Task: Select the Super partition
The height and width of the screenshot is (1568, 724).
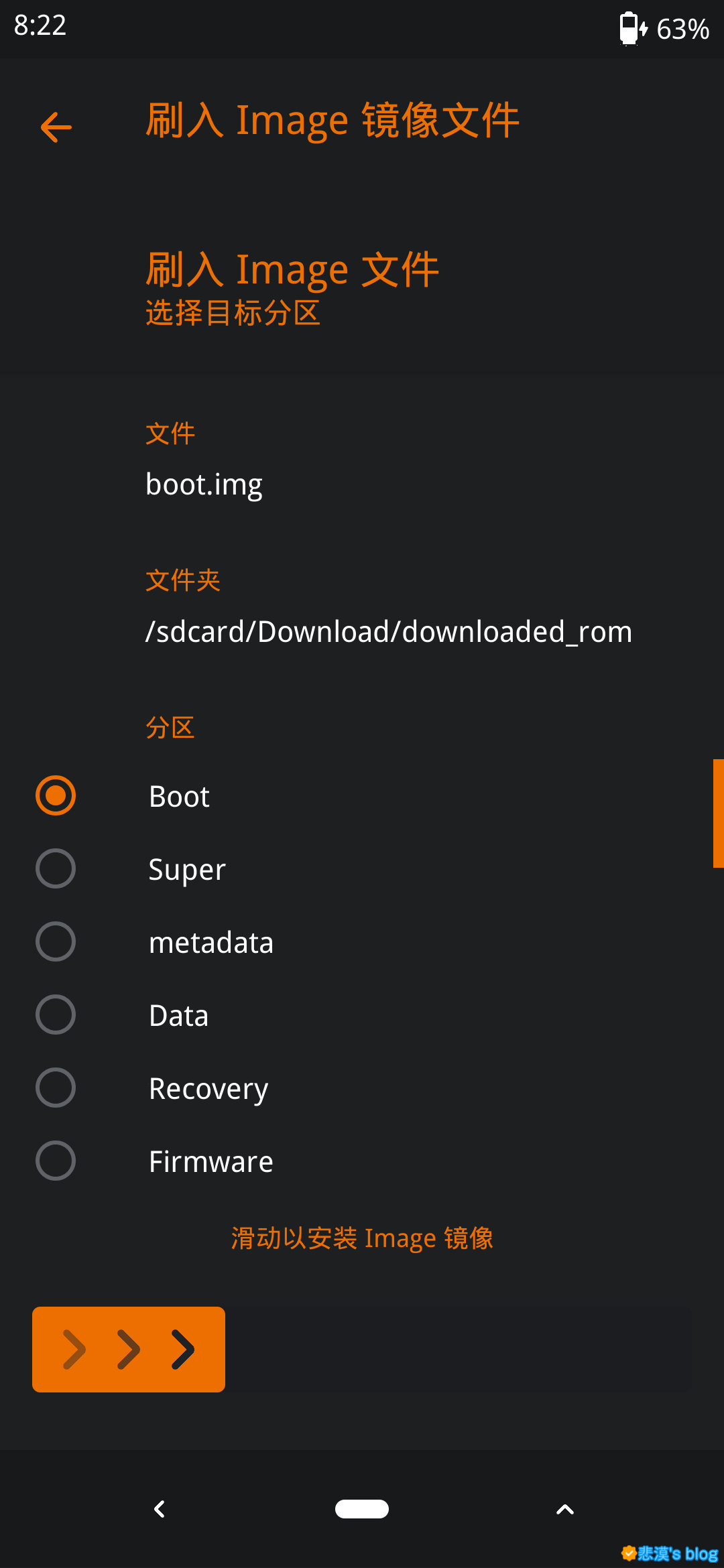Action: 56,868
